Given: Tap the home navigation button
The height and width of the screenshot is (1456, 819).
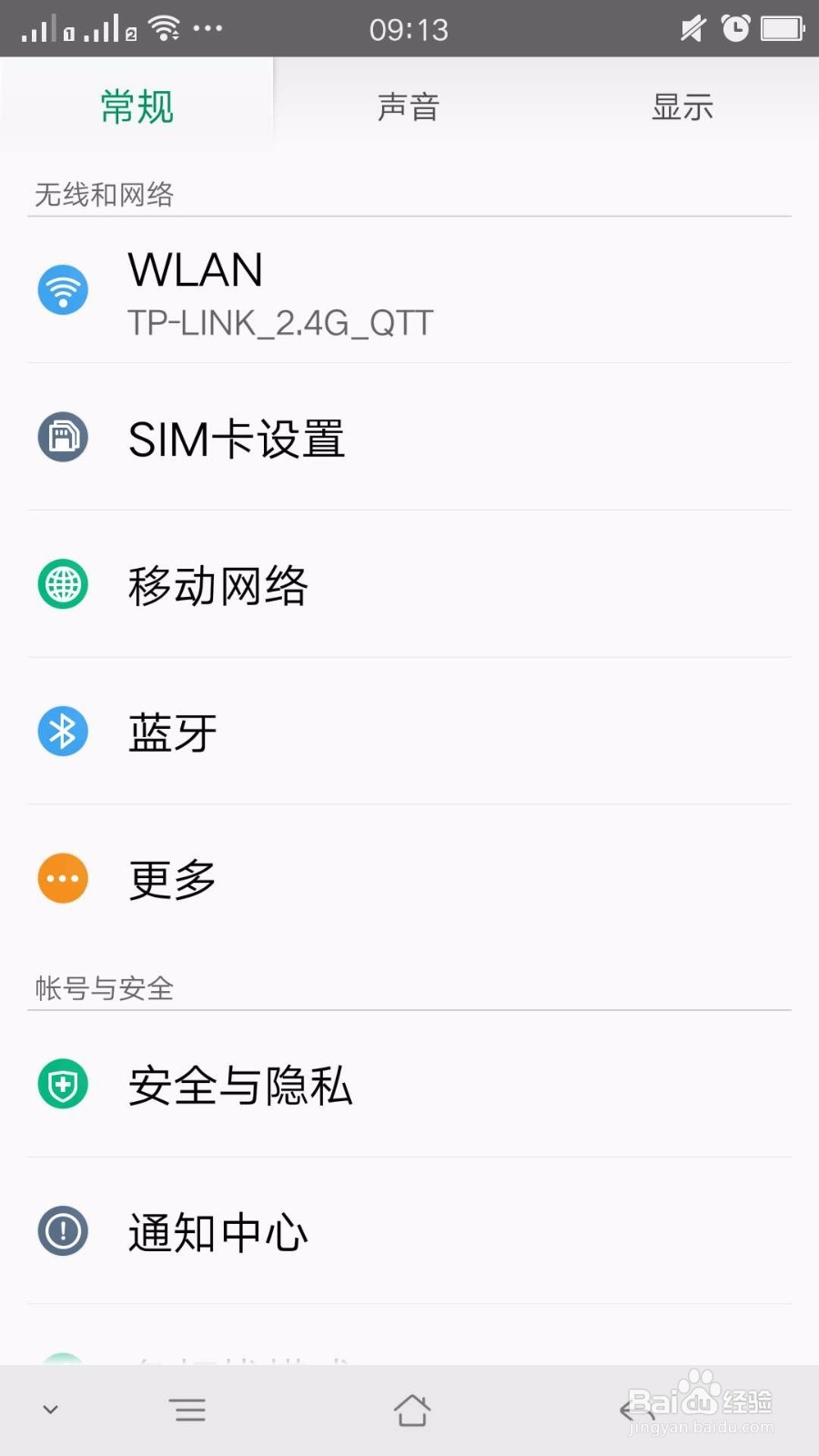Looking at the screenshot, I should (412, 1410).
